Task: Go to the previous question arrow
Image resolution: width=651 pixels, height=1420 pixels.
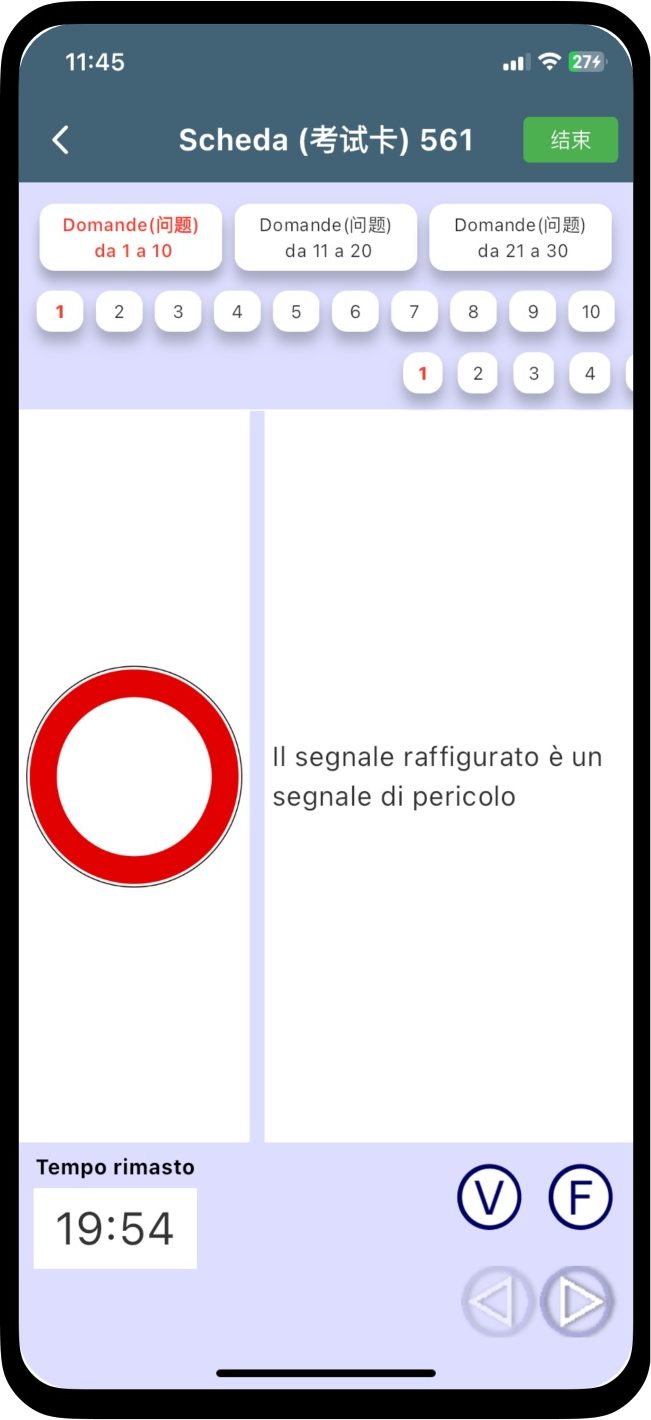Action: click(x=497, y=1302)
